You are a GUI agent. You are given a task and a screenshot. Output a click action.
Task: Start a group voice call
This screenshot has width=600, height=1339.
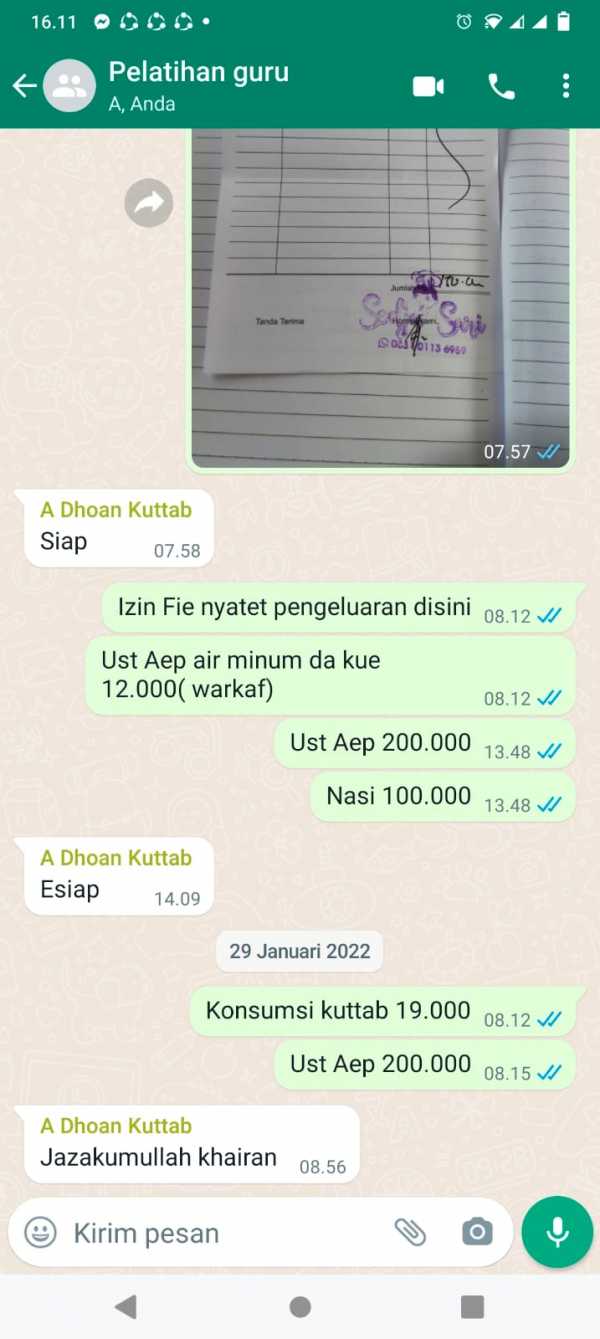(501, 86)
